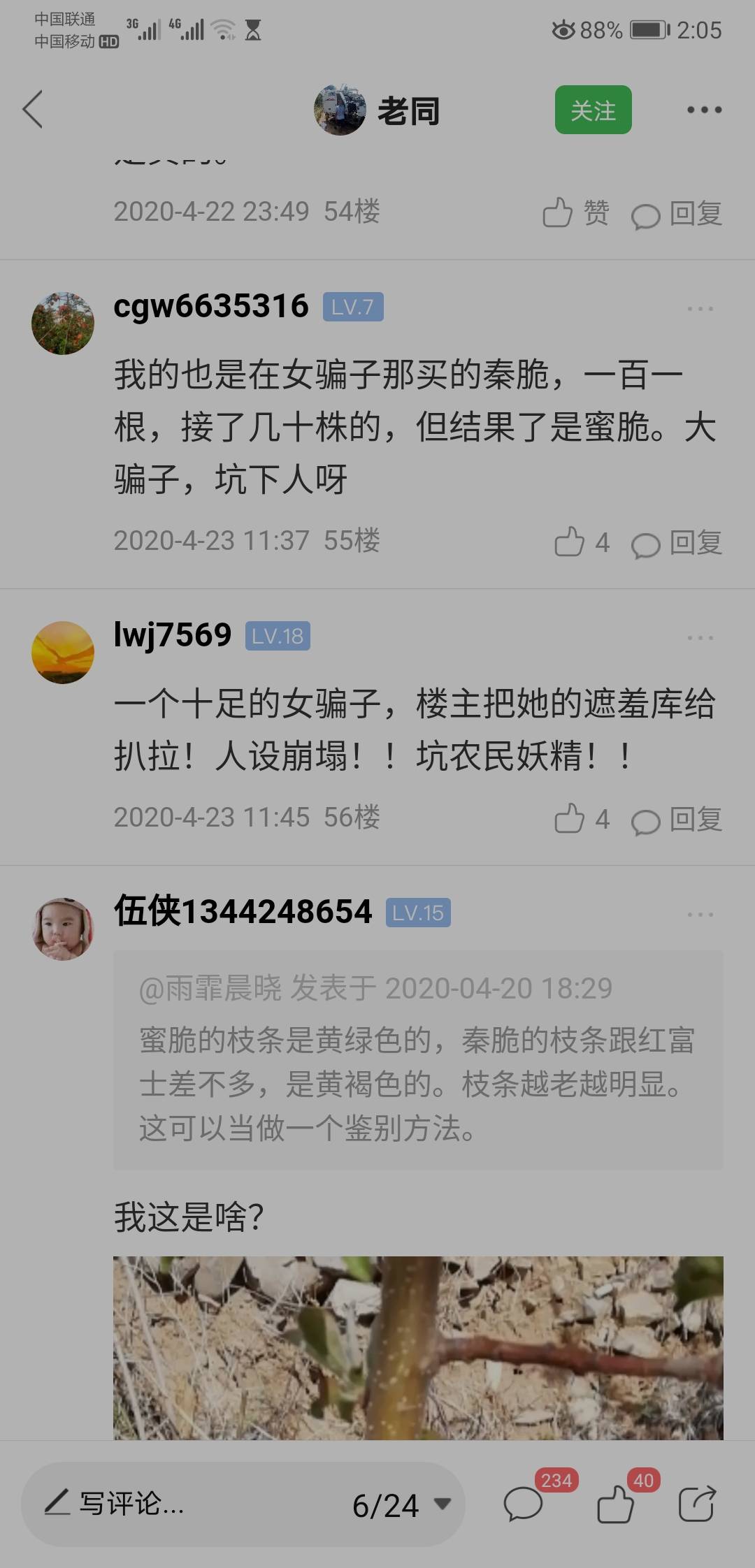Image resolution: width=755 pixels, height=1568 pixels.
Task: Open cgw6635316's profile avatar
Action: [x=63, y=324]
